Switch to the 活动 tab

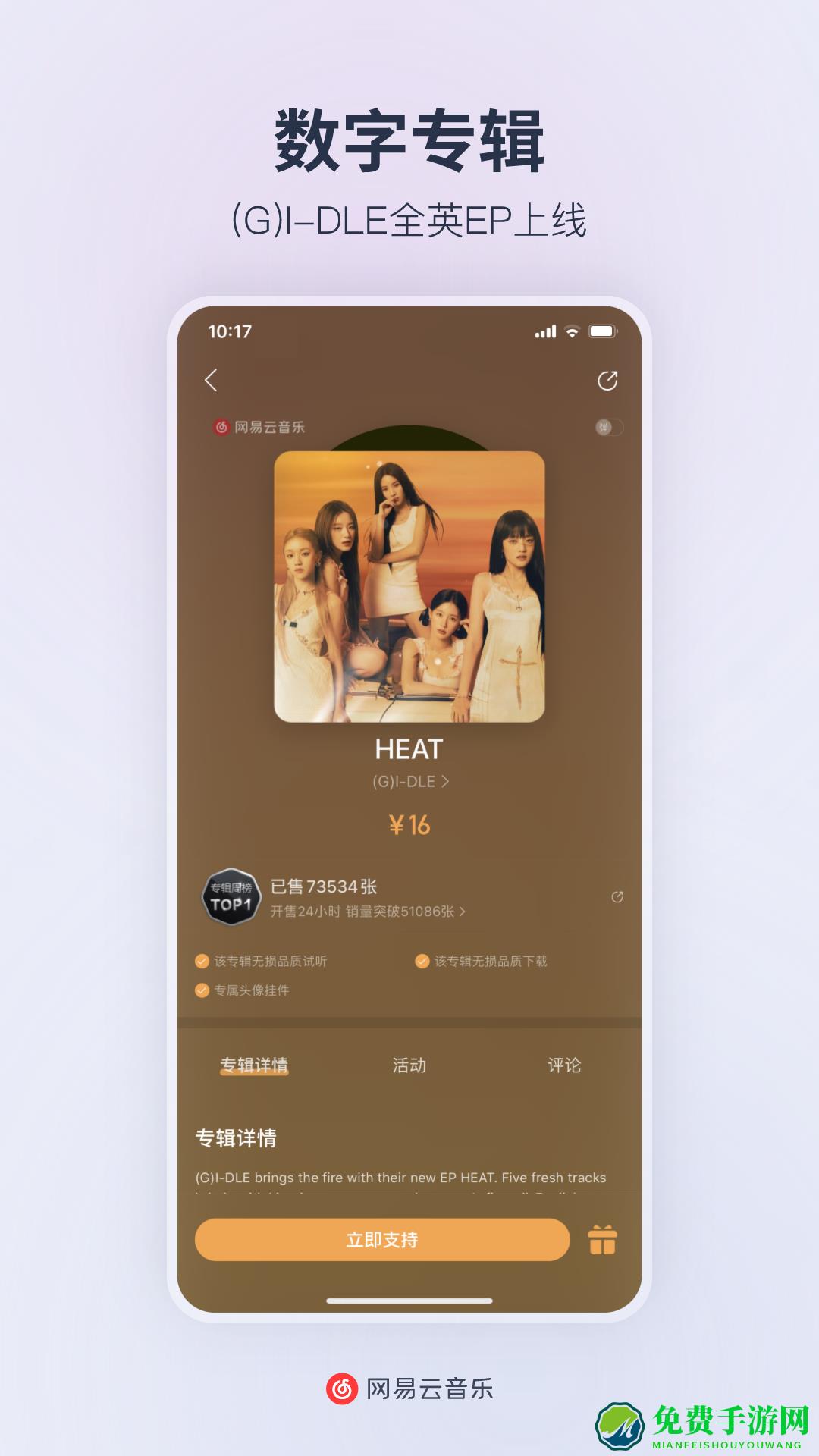[409, 1065]
